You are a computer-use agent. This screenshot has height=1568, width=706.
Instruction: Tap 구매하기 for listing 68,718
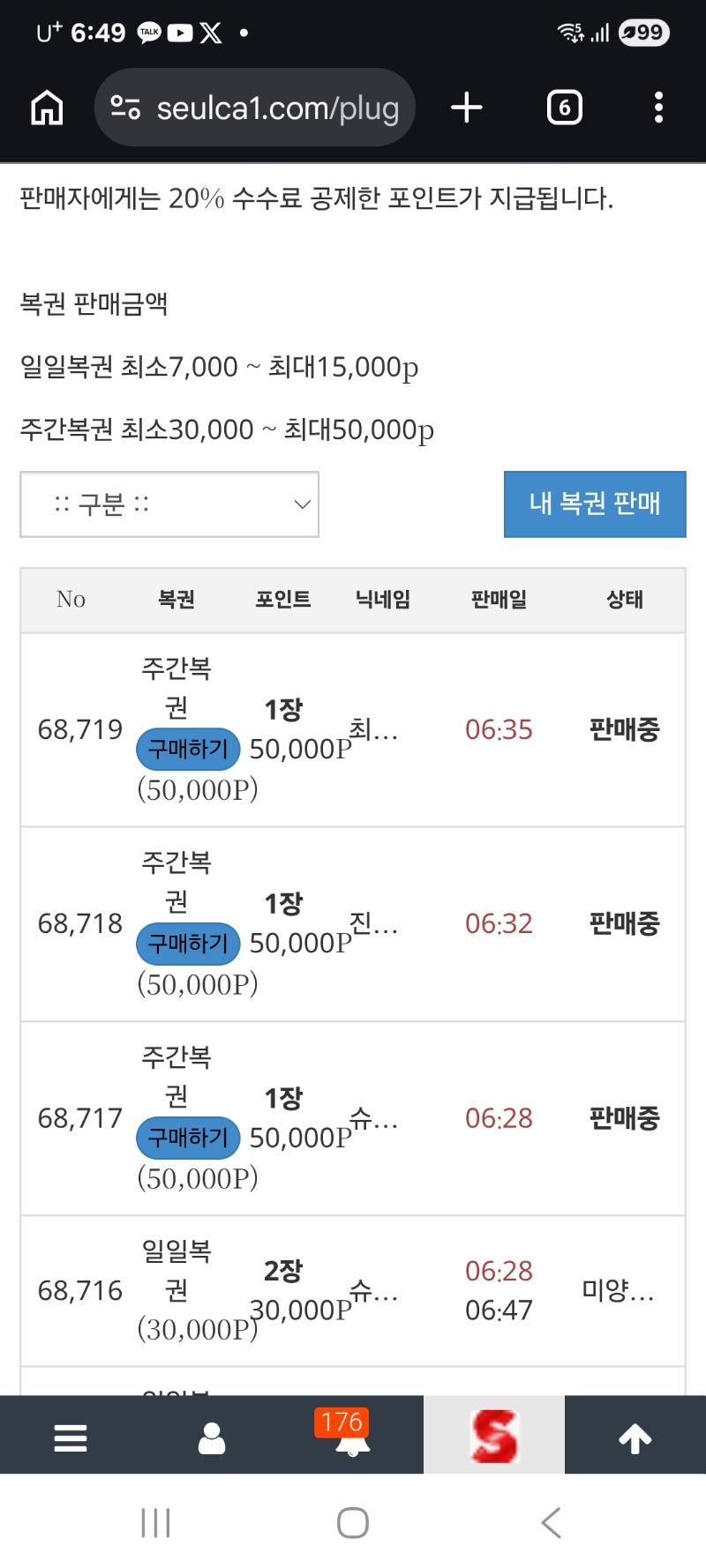(x=188, y=944)
